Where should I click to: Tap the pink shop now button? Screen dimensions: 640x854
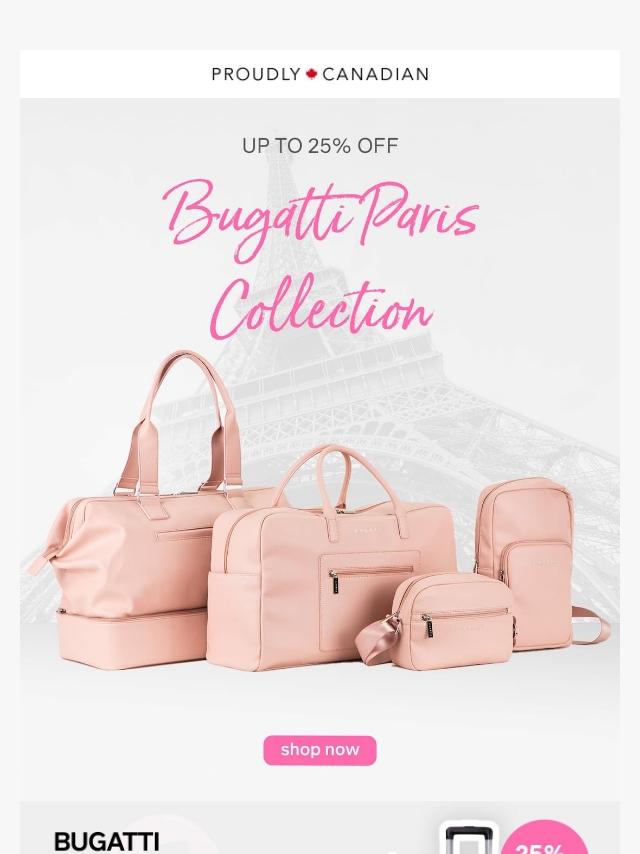click(320, 750)
